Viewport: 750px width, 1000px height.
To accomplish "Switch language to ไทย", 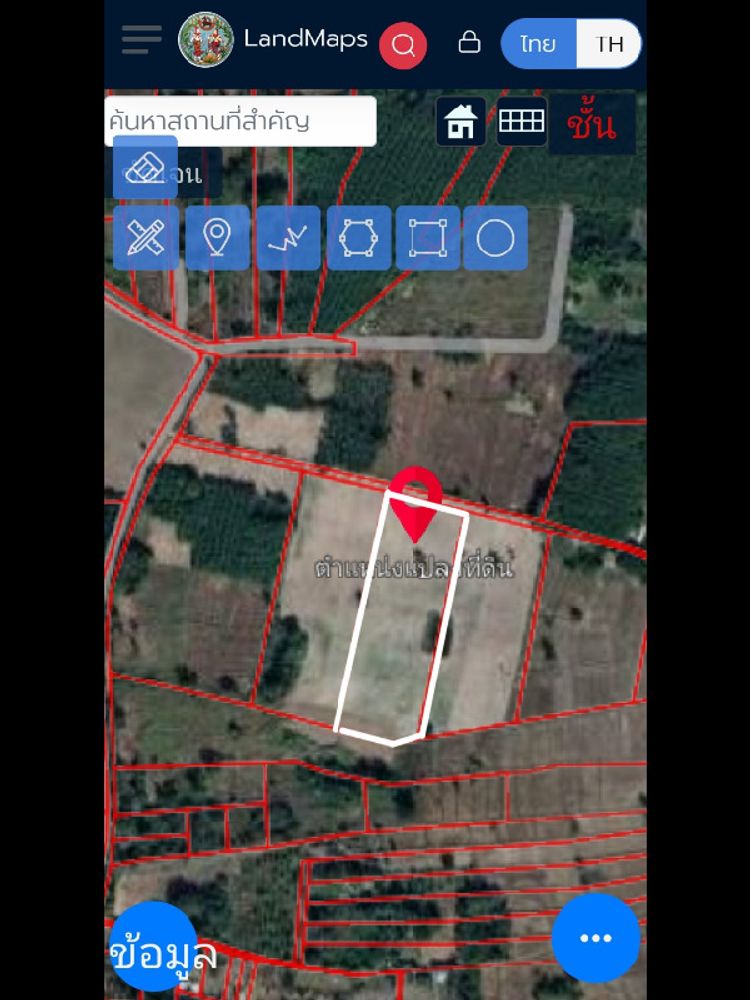I will pyautogui.click(x=539, y=44).
